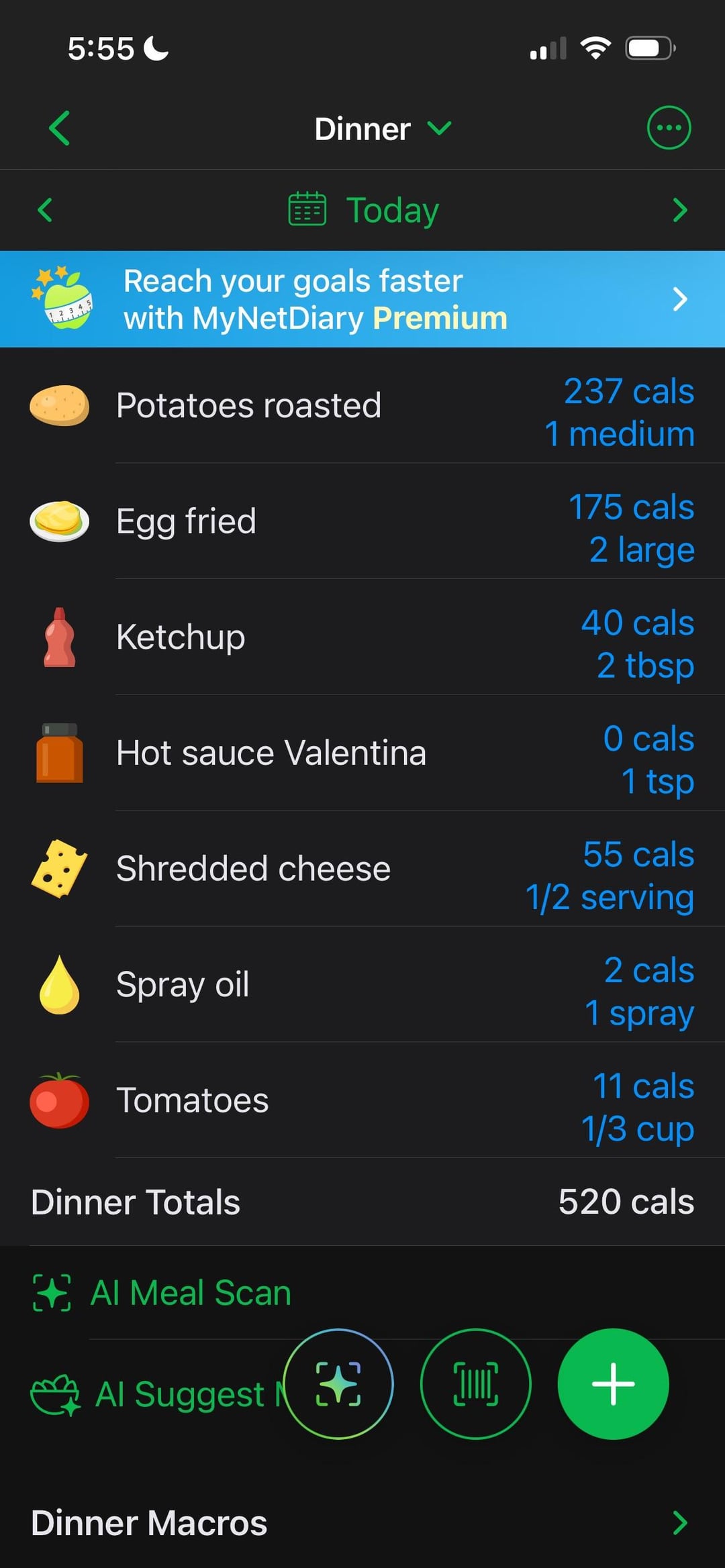
Task: Expand the Dinner Macros section
Action: tap(362, 1523)
